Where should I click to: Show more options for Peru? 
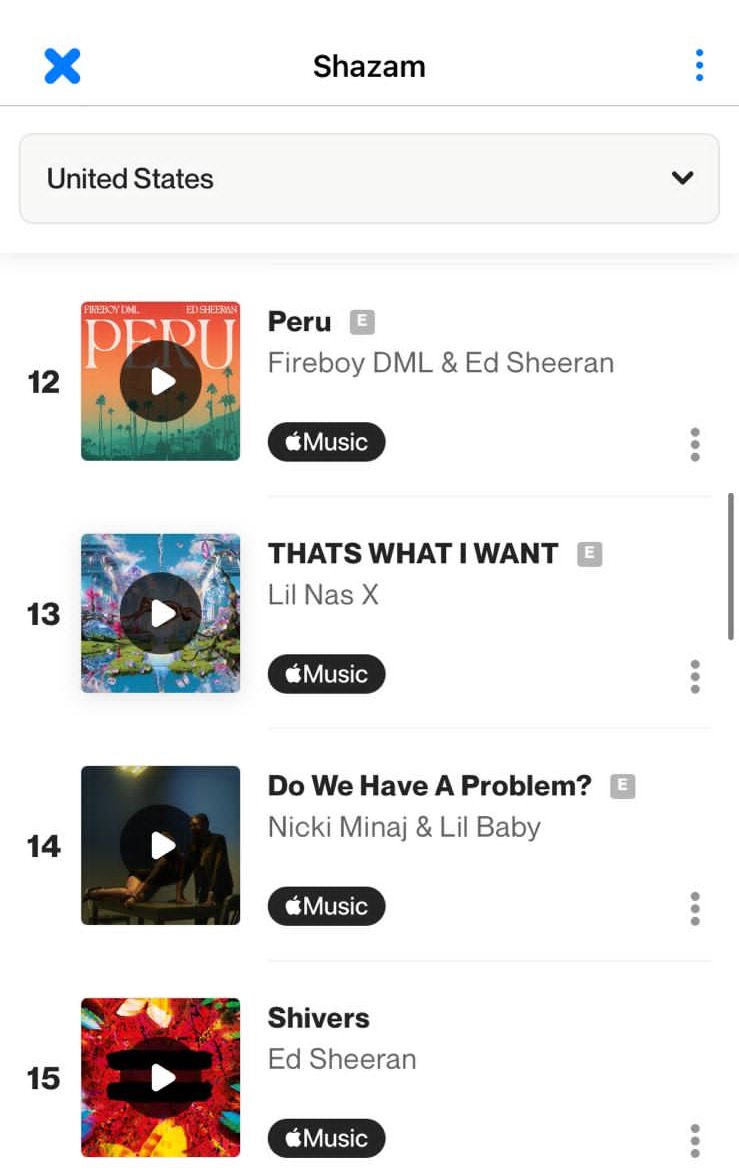tap(695, 444)
